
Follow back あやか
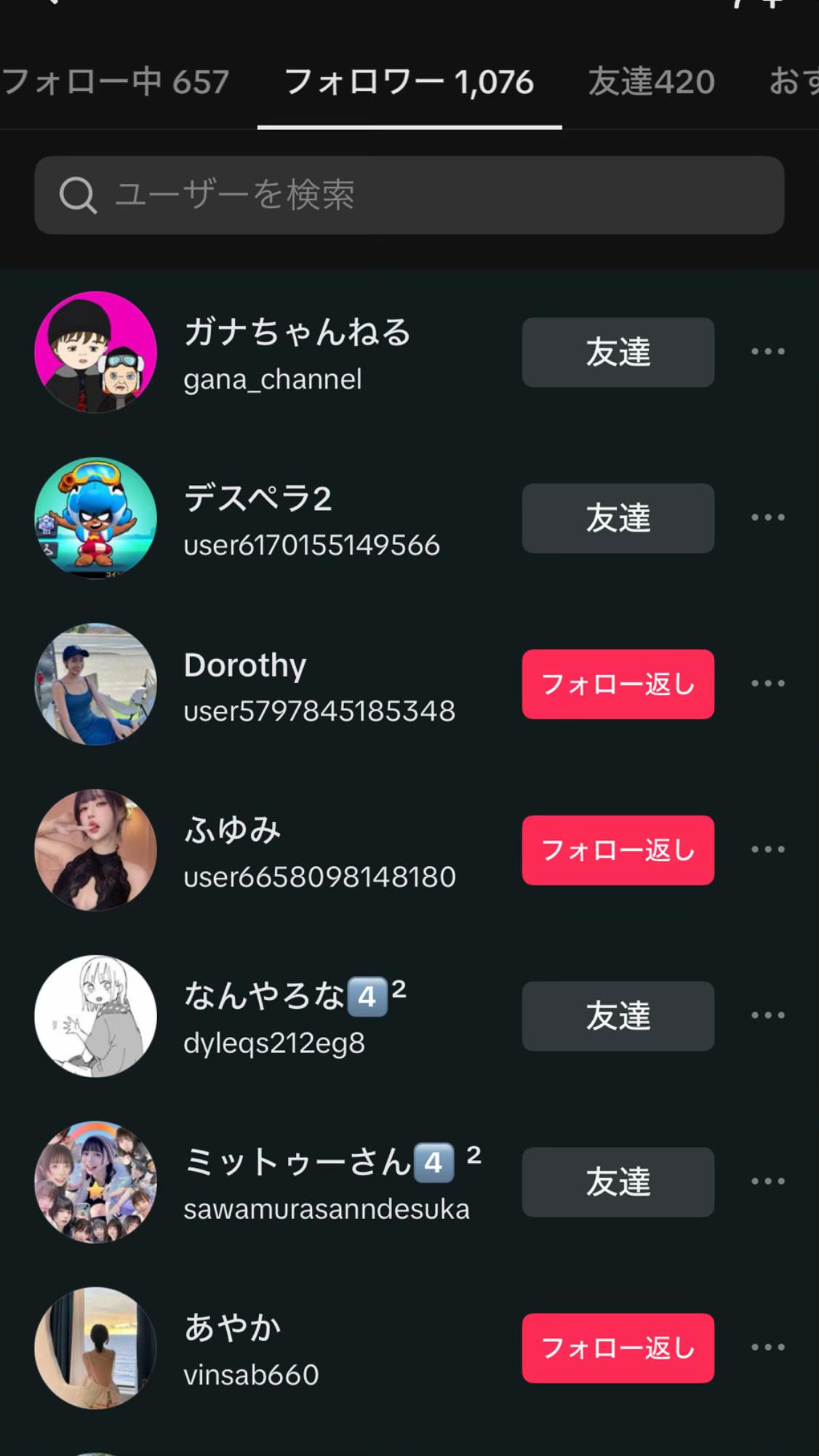(618, 1348)
